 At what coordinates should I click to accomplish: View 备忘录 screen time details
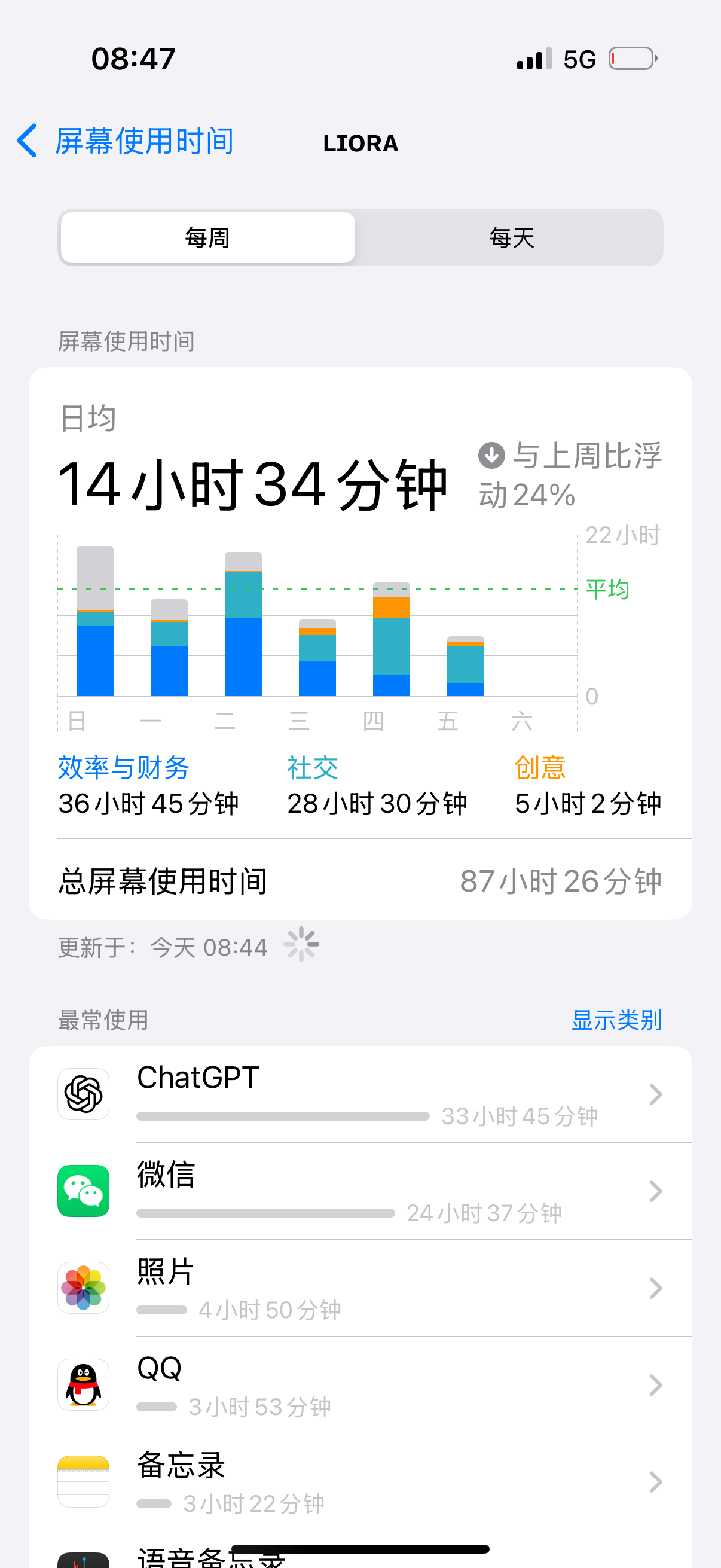pos(389,1481)
